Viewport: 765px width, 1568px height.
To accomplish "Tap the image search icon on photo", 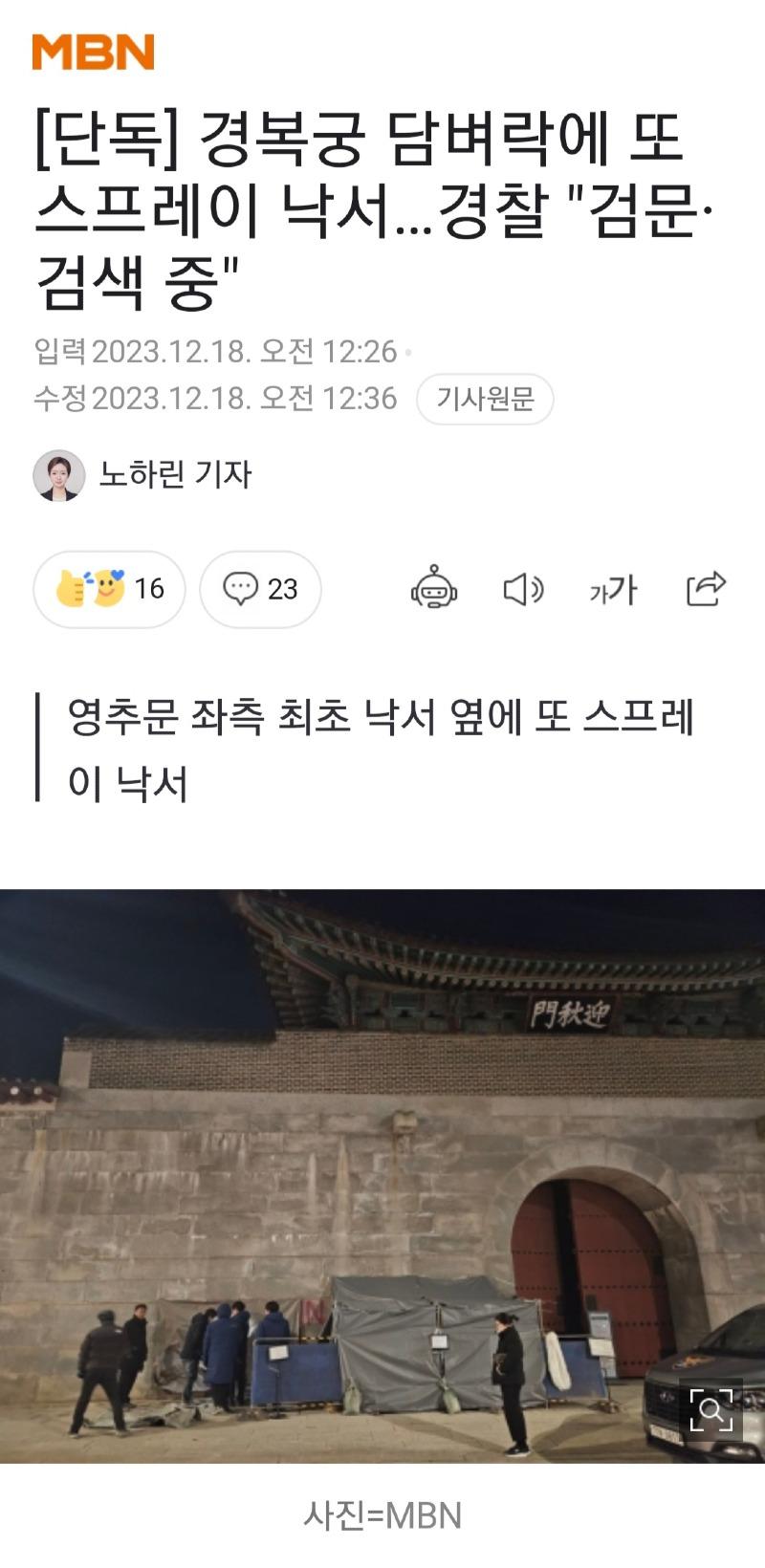I will coord(710,1409).
